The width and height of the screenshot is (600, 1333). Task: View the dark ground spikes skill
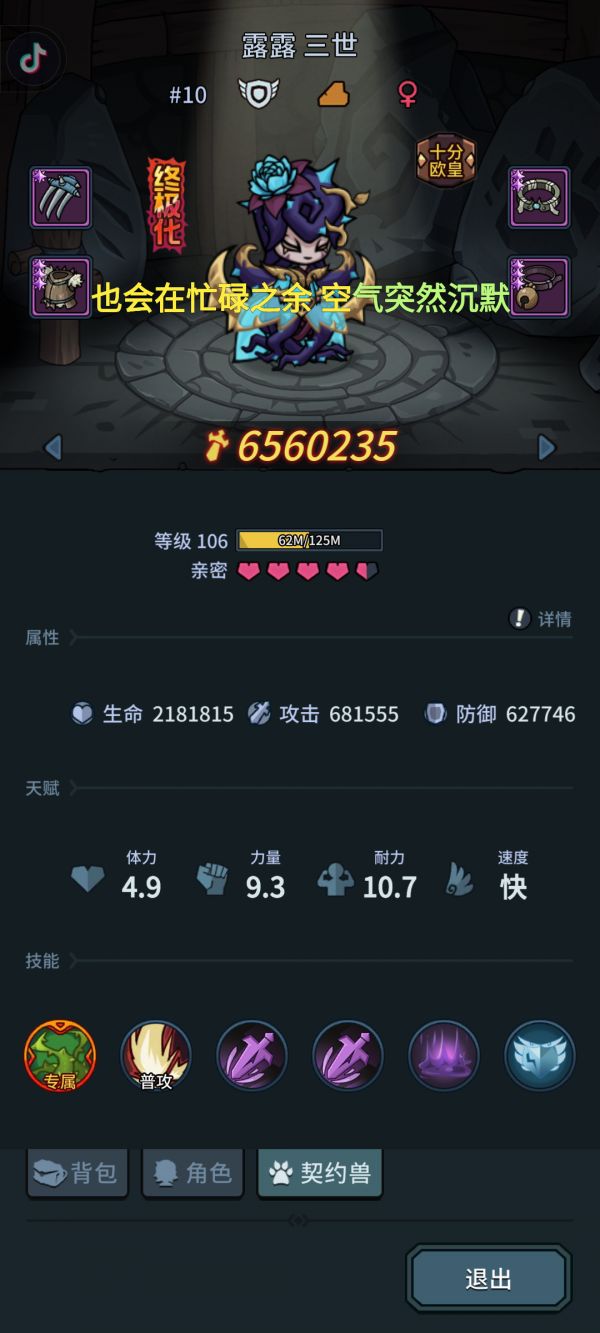[444, 1055]
